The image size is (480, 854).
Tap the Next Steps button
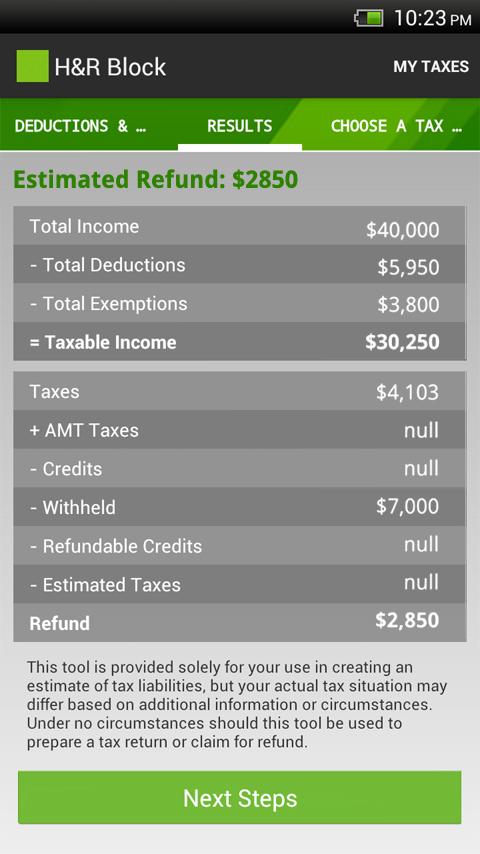[x=240, y=797]
